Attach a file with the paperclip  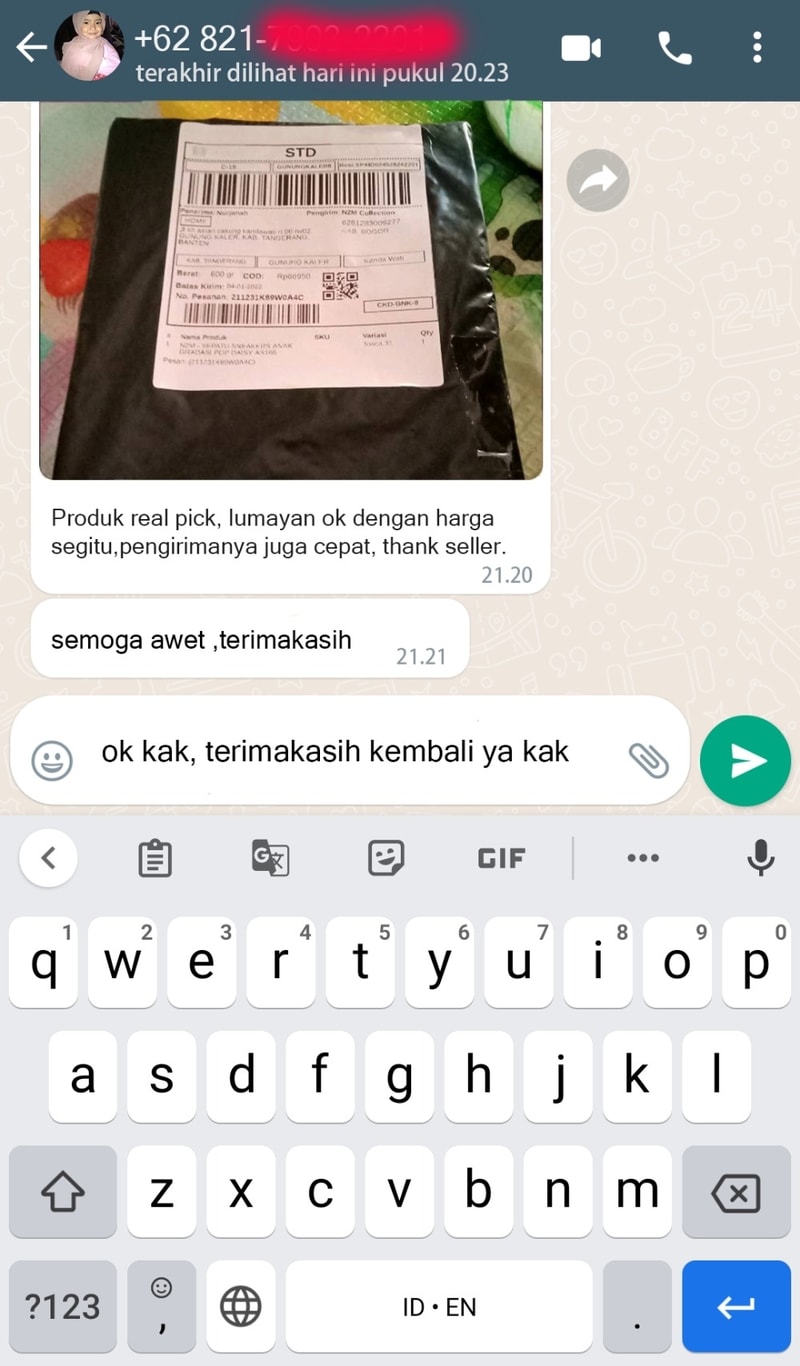pyautogui.click(x=647, y=761)
